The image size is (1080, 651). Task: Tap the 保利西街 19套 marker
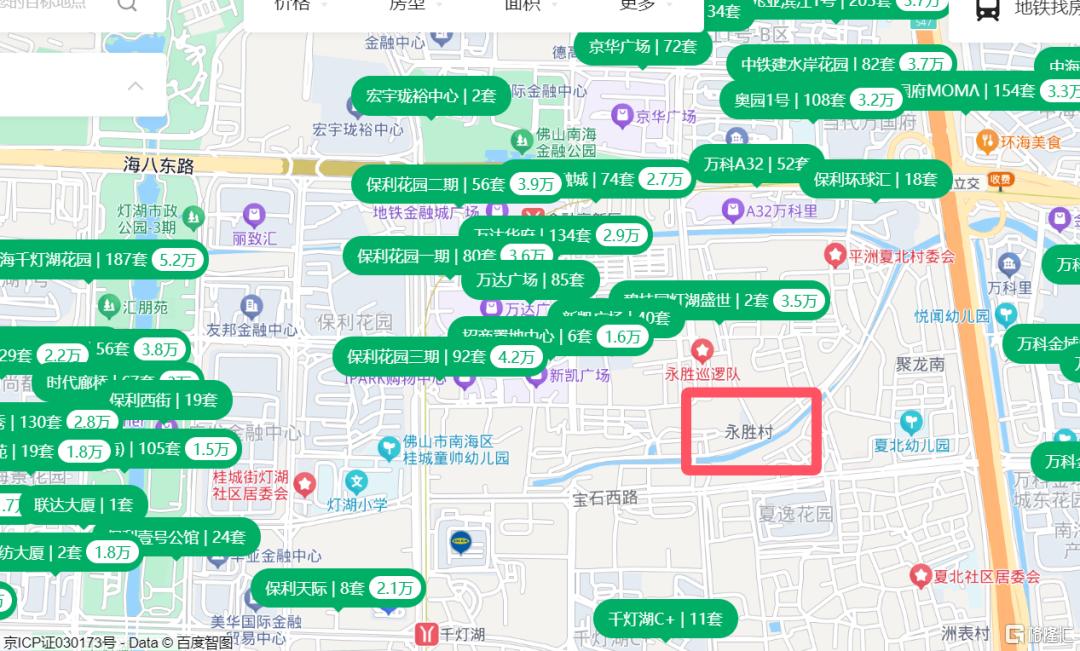click(163, 400)
